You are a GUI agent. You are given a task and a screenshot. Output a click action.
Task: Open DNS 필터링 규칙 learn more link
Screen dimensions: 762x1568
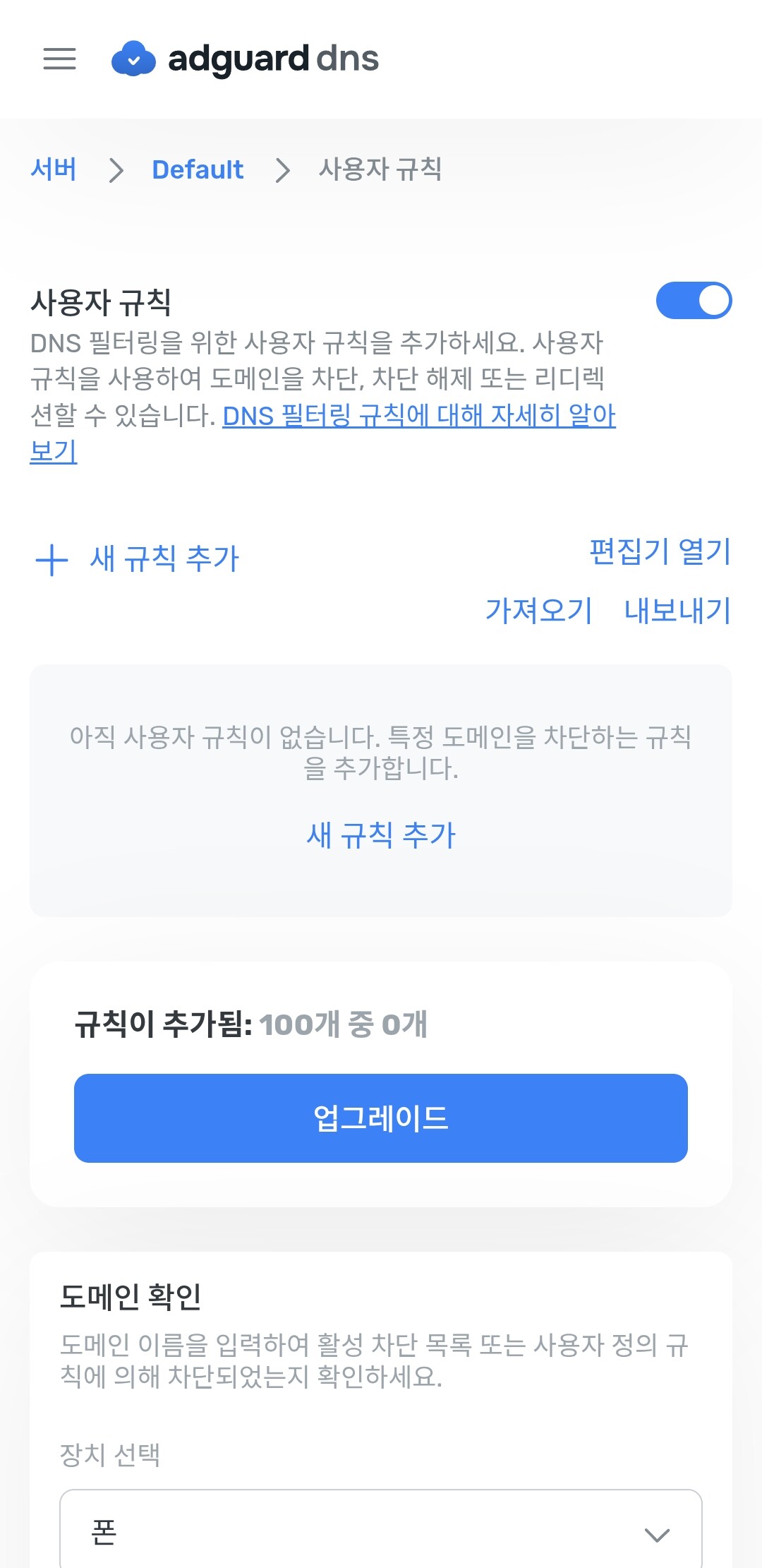click(418, 416)
